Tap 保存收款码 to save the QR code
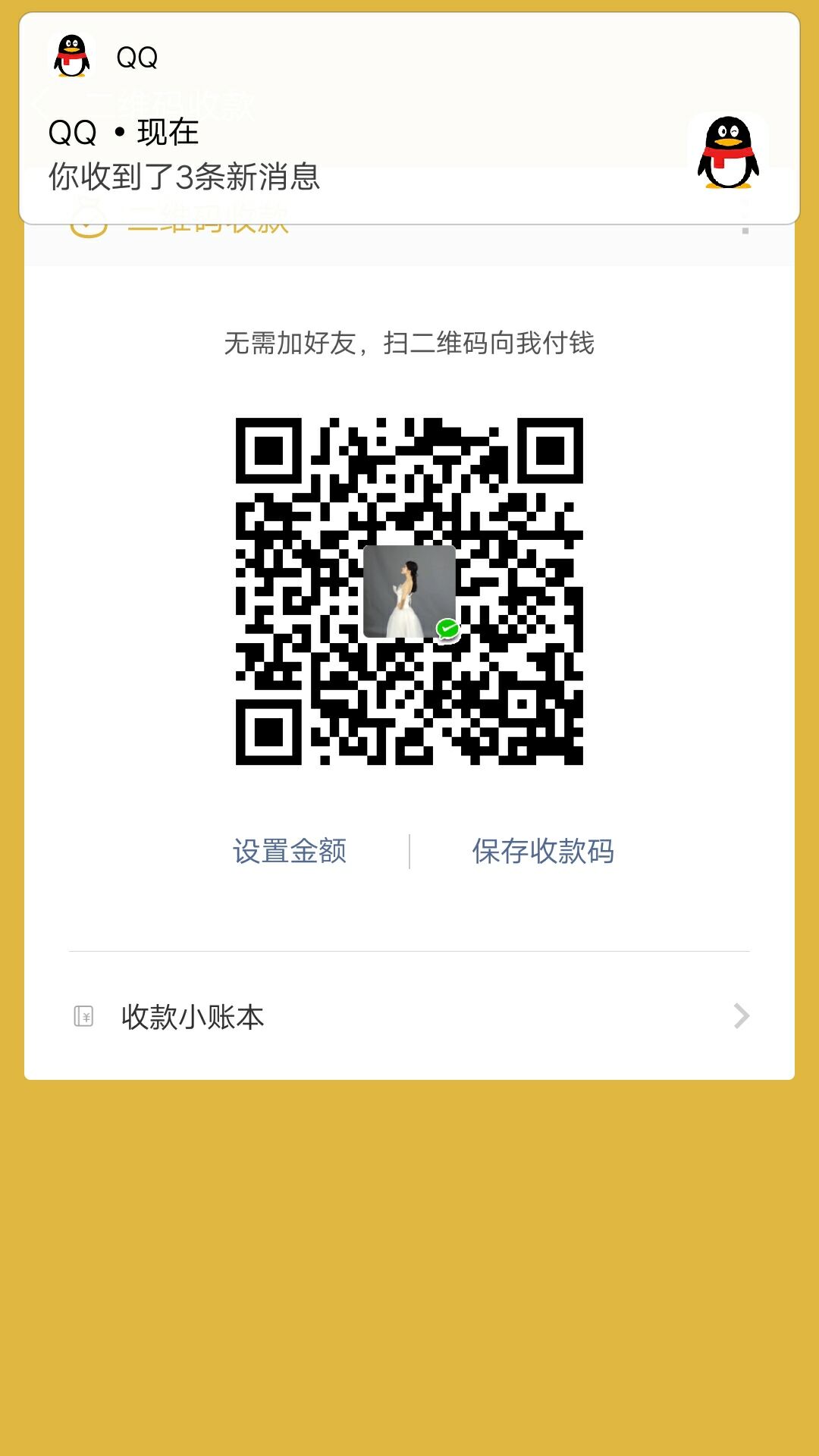The width and height of the screenshot is (819, 1456). 544,851
